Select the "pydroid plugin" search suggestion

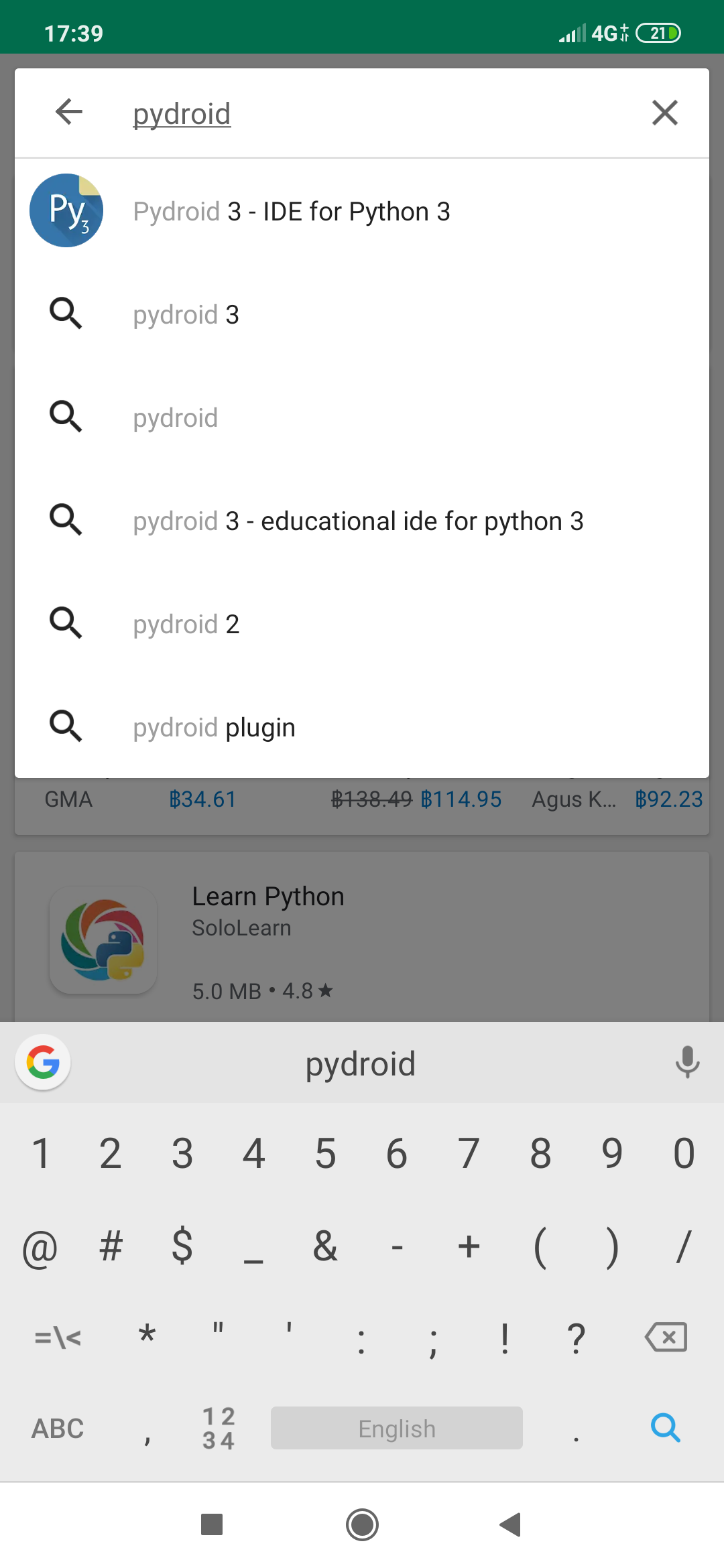[x=215, y=728]
